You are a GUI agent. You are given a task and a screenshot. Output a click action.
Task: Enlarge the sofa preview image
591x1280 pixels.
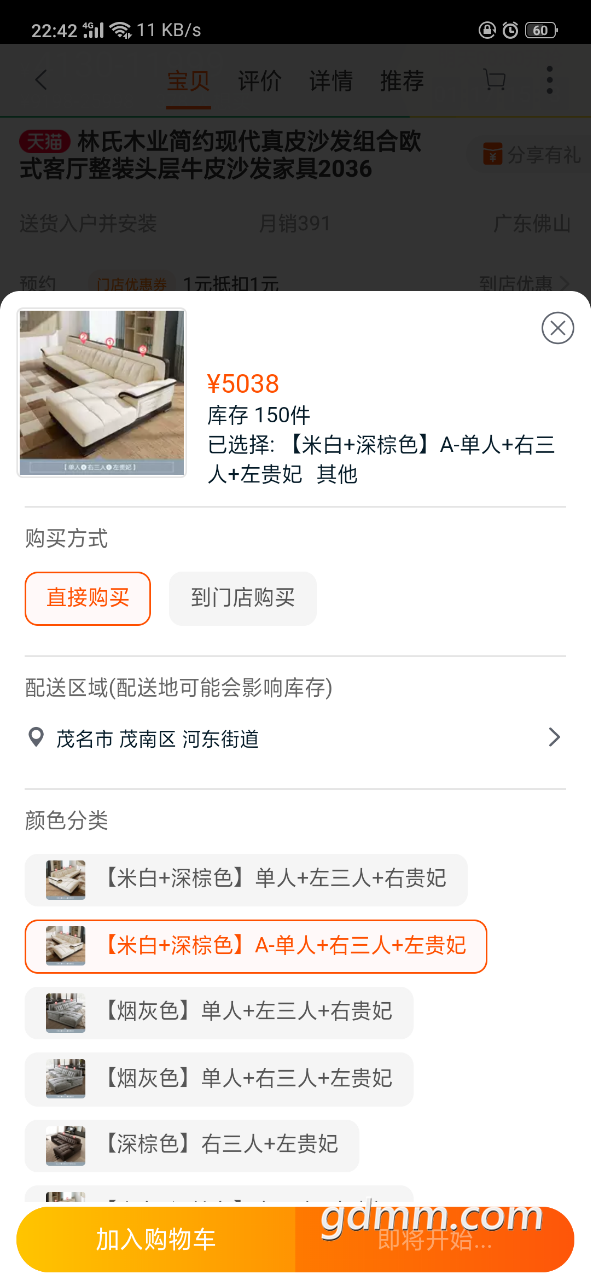tap(102, 393)
